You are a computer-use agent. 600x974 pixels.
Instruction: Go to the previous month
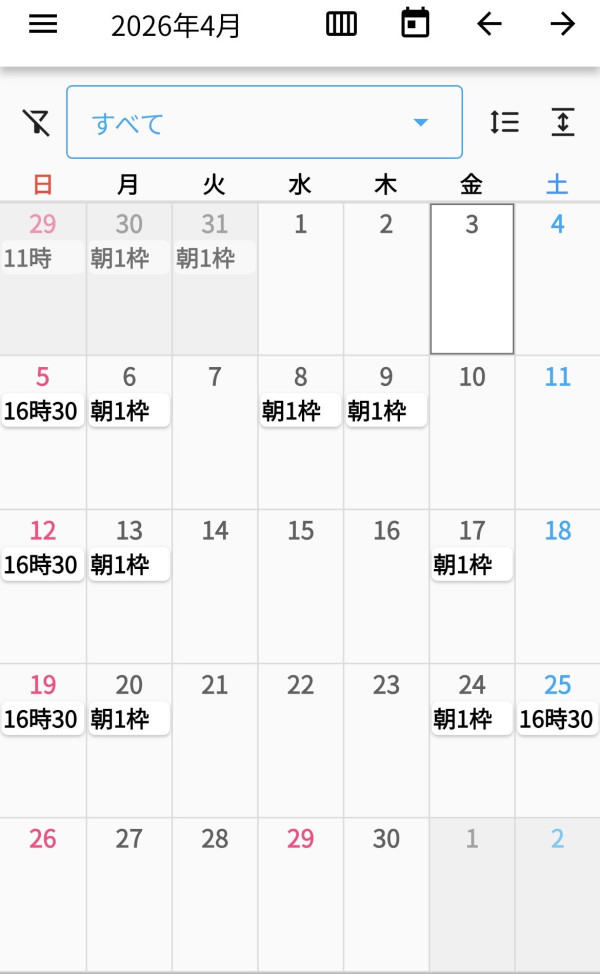489,24
